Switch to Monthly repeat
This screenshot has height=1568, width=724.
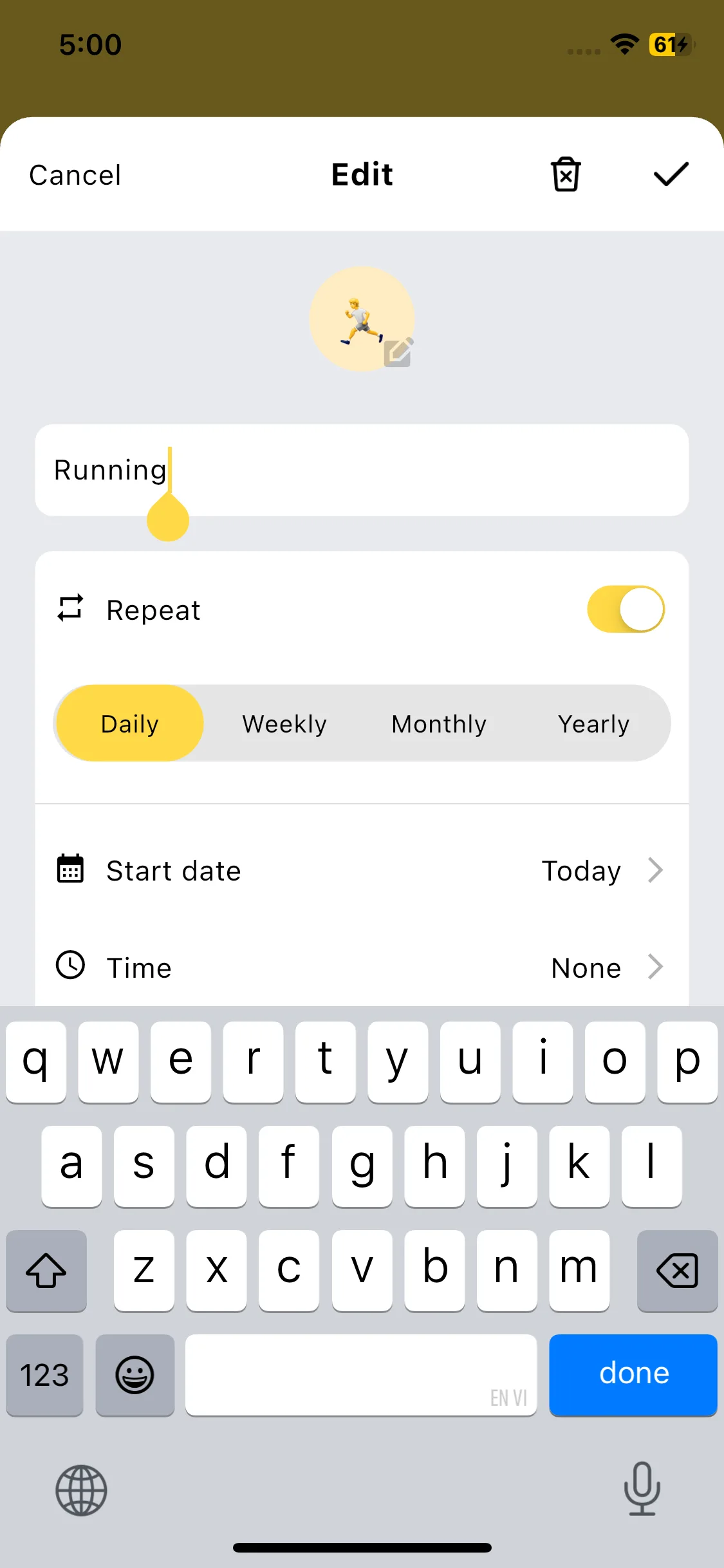coord(439,723)
